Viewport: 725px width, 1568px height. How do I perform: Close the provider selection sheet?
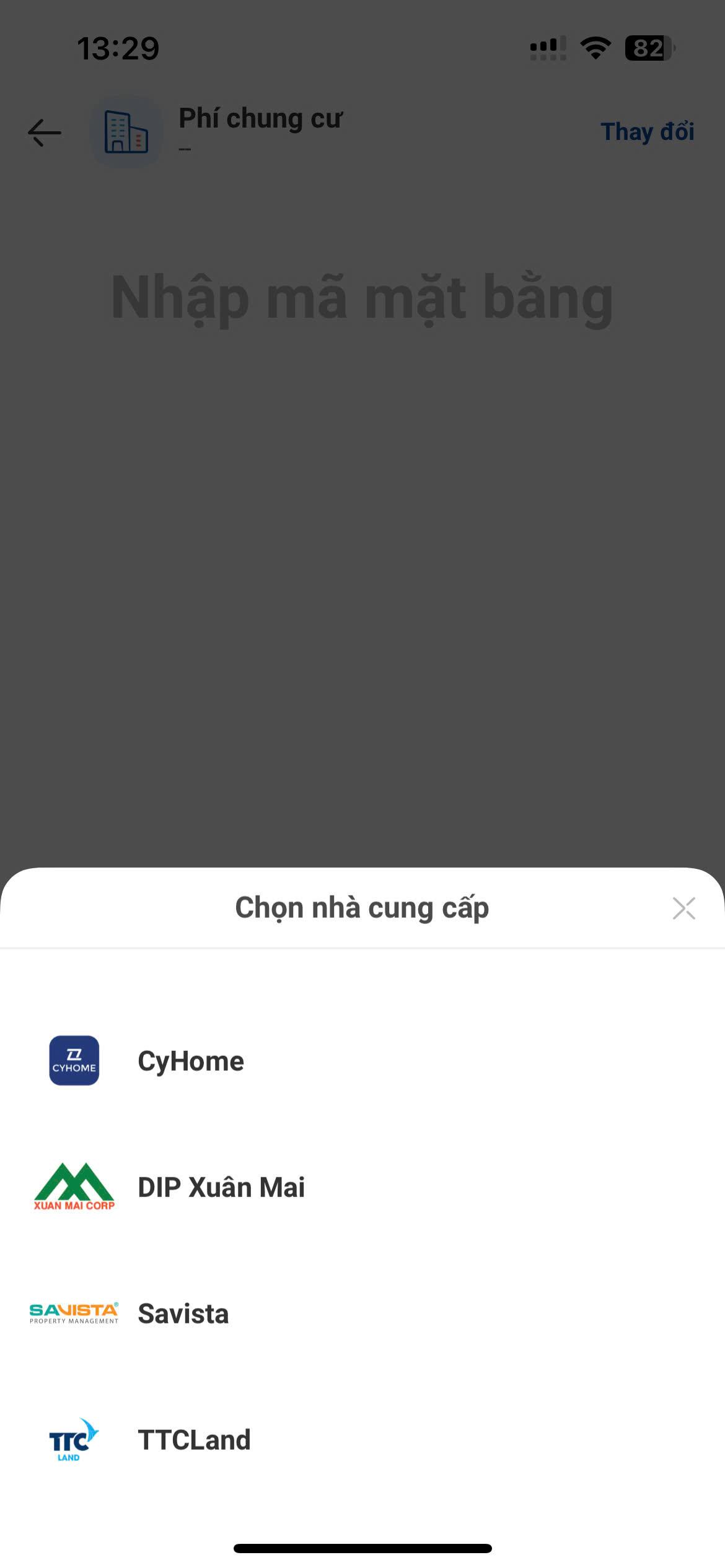tap(683, 908)
